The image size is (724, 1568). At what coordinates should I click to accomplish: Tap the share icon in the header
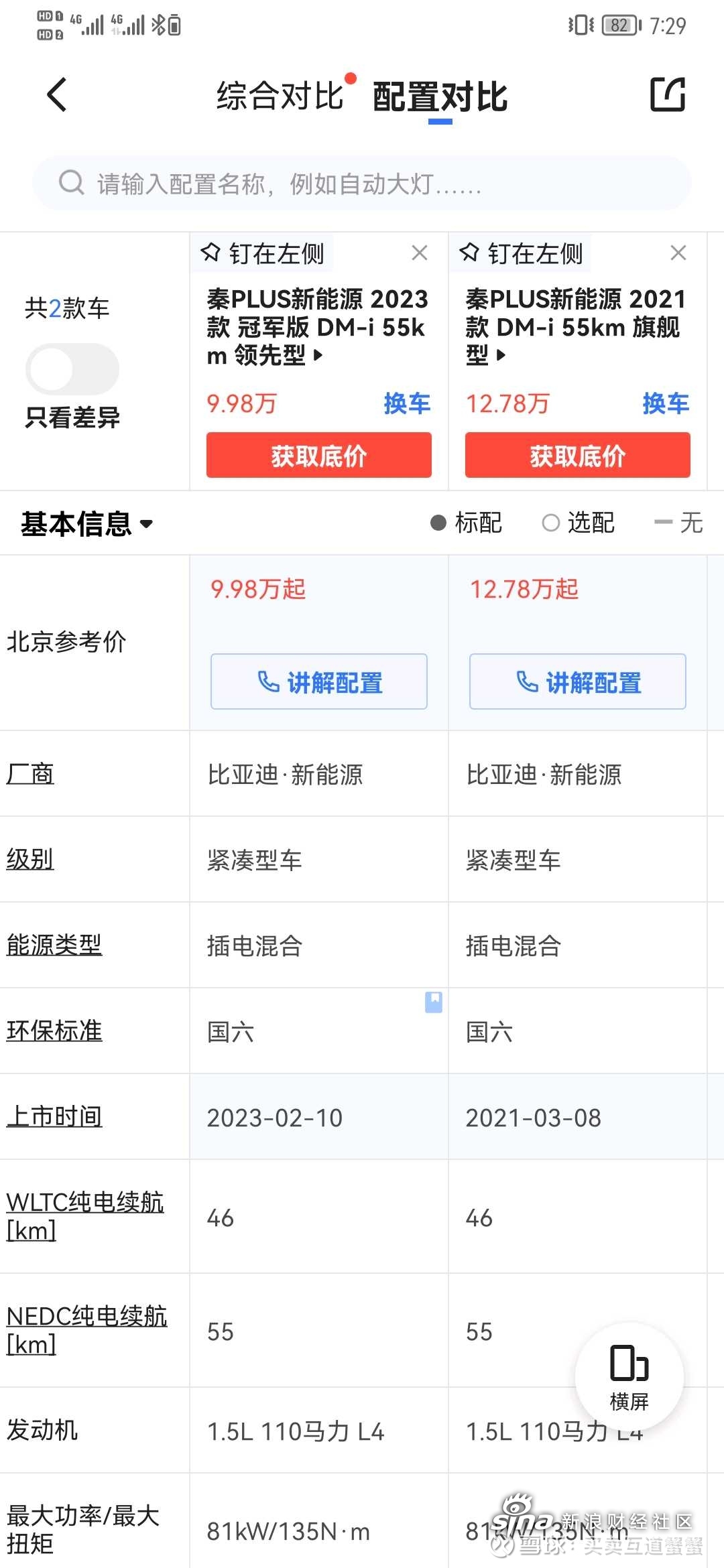[x=668, y=94]
